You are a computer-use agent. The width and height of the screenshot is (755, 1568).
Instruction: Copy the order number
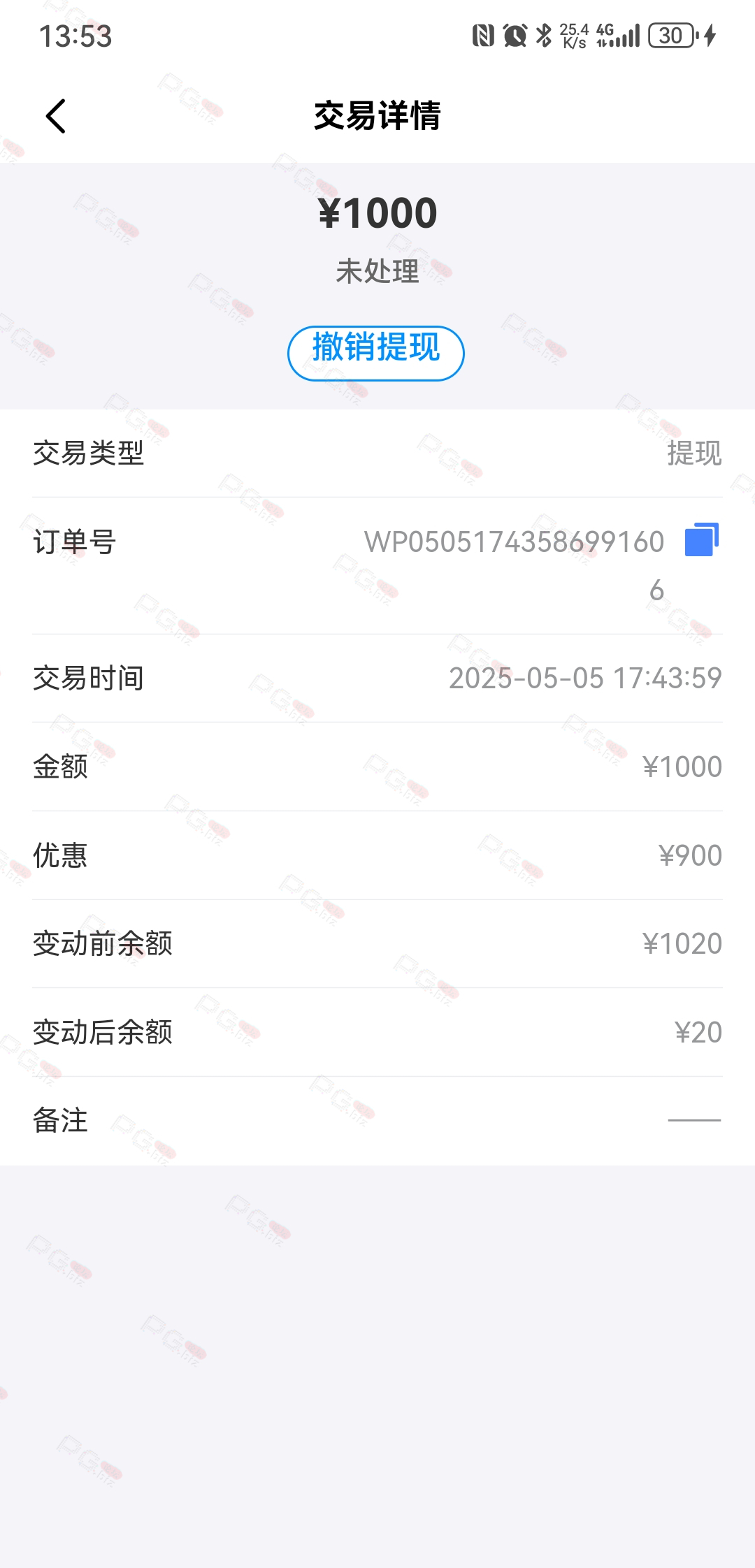pyautogui.click(x=702, y=539)
